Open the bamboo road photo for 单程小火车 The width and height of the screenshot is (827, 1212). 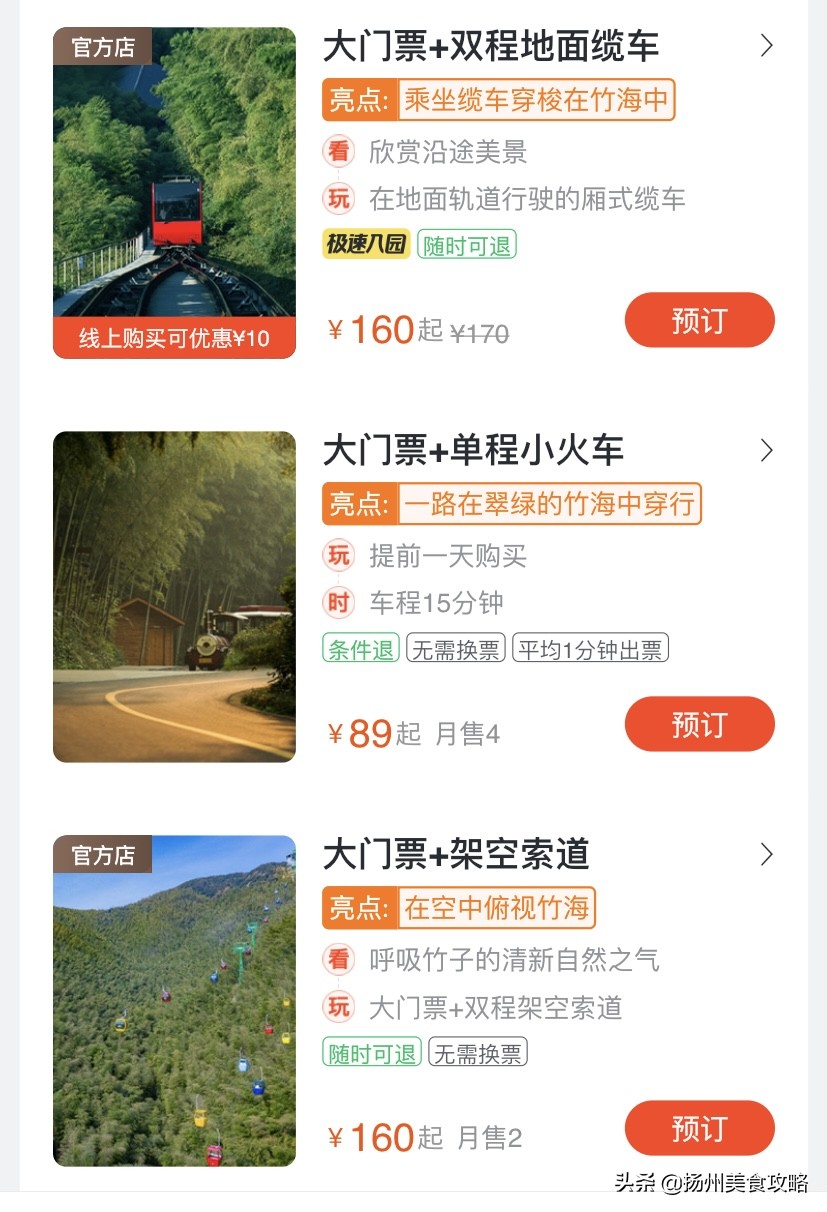[x=174, y=596]
